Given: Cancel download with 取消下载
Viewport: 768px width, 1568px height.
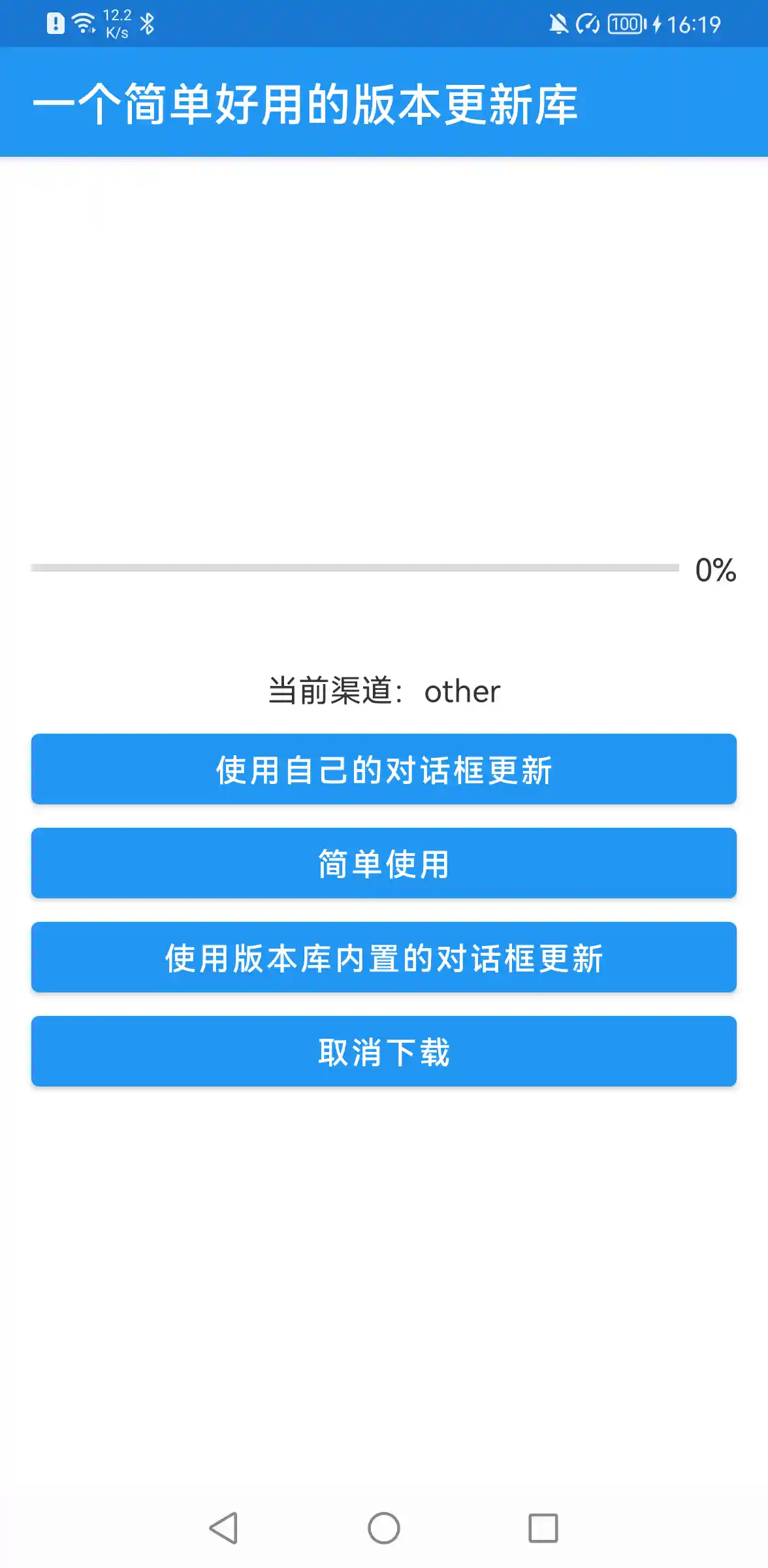Looking at the screenshot, I should tap(384, 1051).
